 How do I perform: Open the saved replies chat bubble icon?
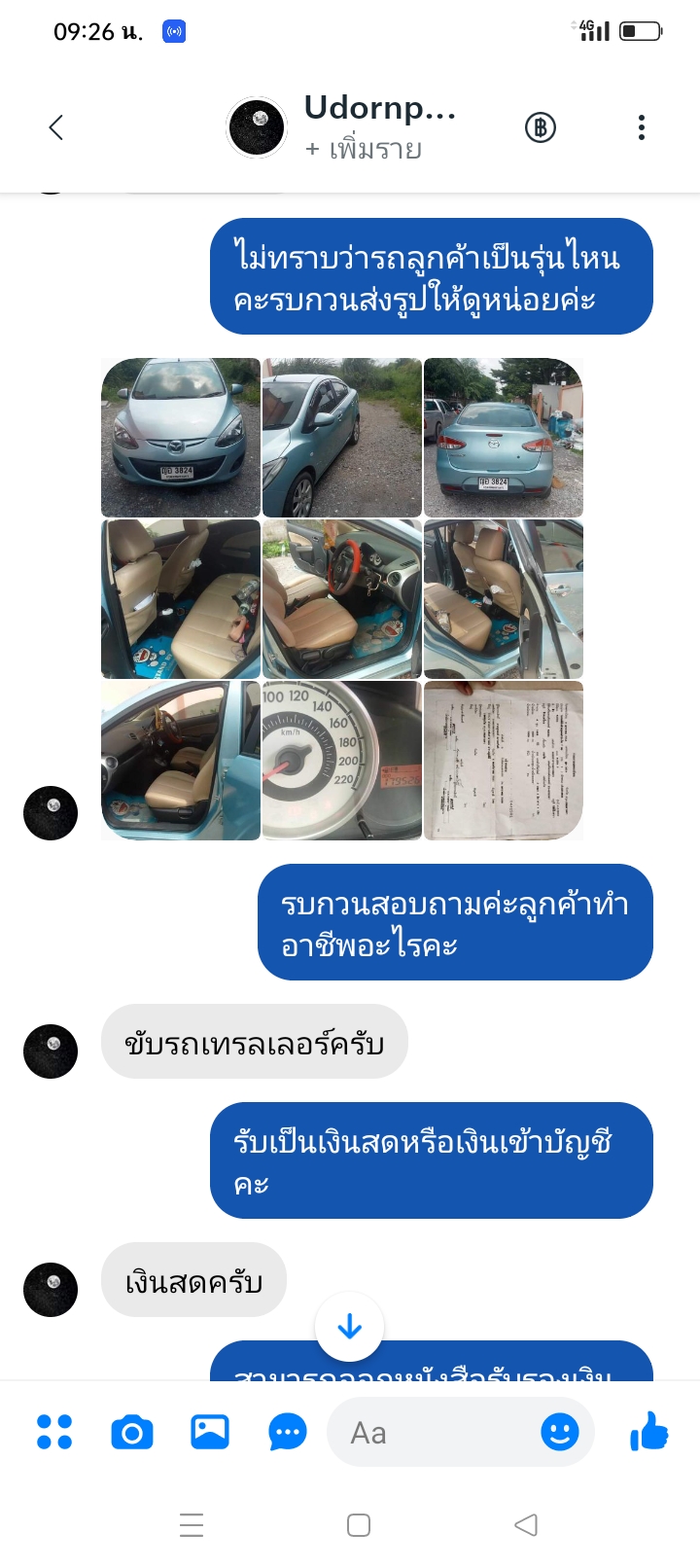[x=288, y=1433]
